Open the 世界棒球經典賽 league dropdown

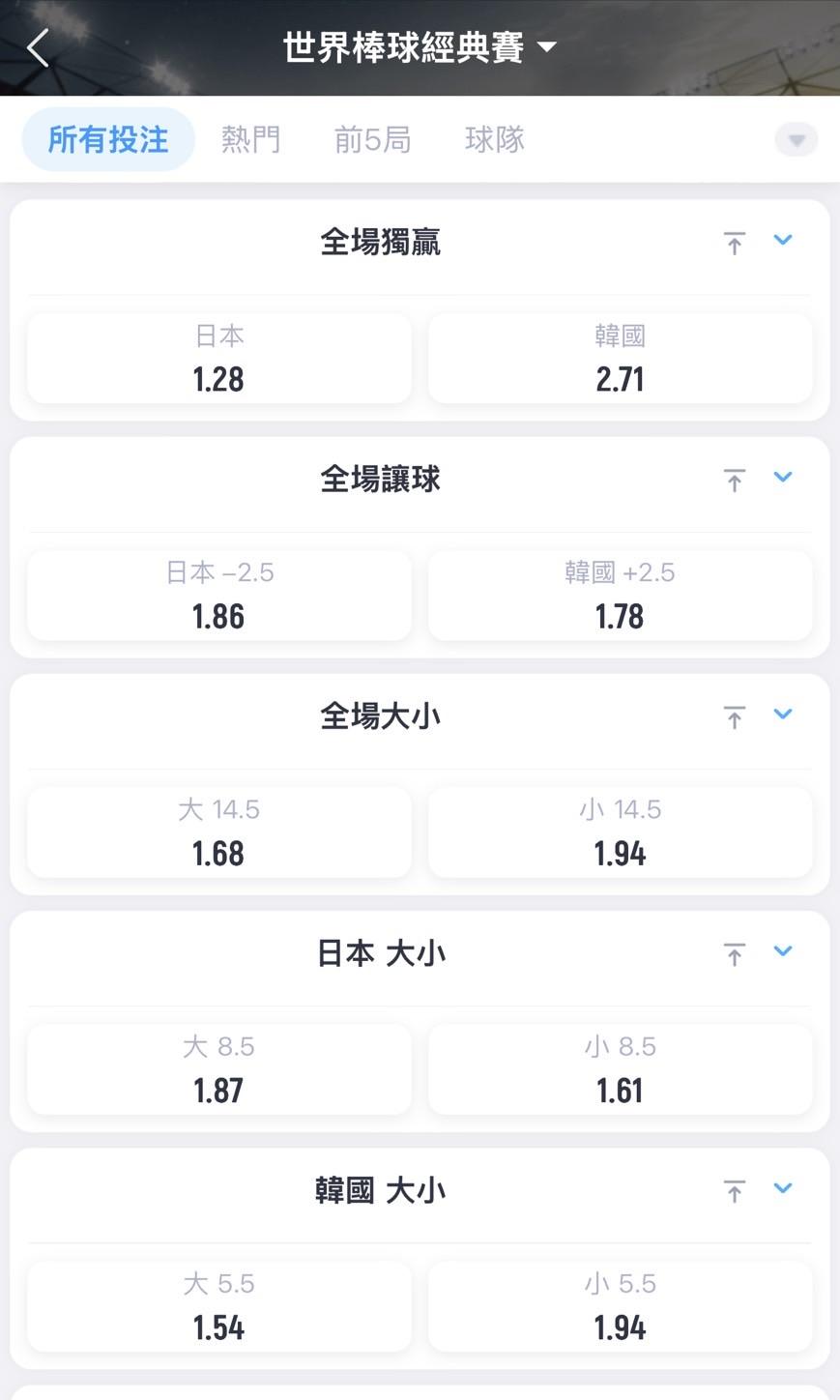[x=420, y=47]
